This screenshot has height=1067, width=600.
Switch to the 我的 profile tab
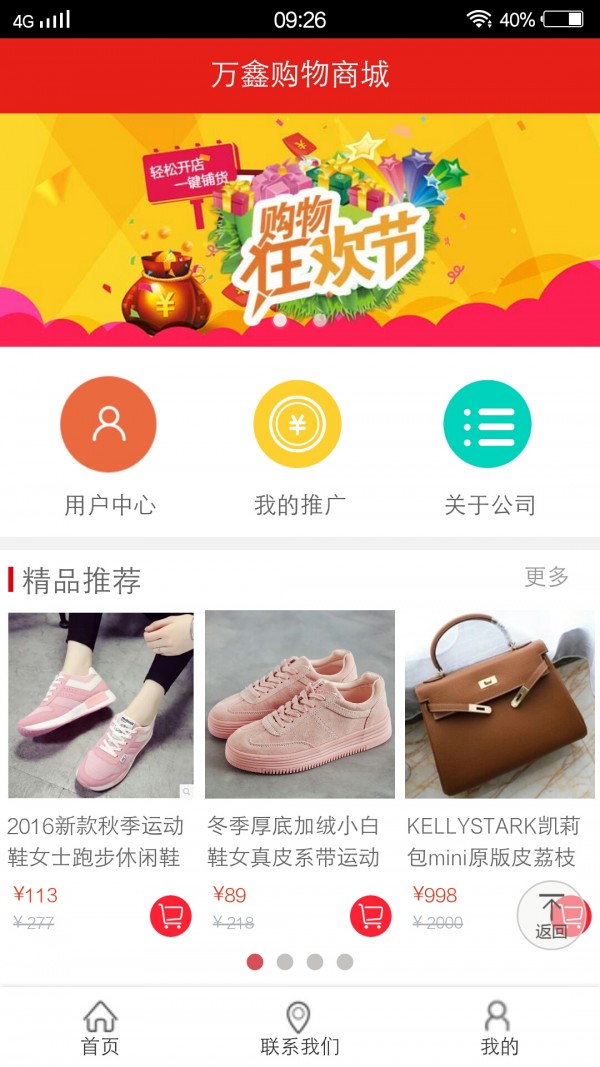pos(499,1028)
